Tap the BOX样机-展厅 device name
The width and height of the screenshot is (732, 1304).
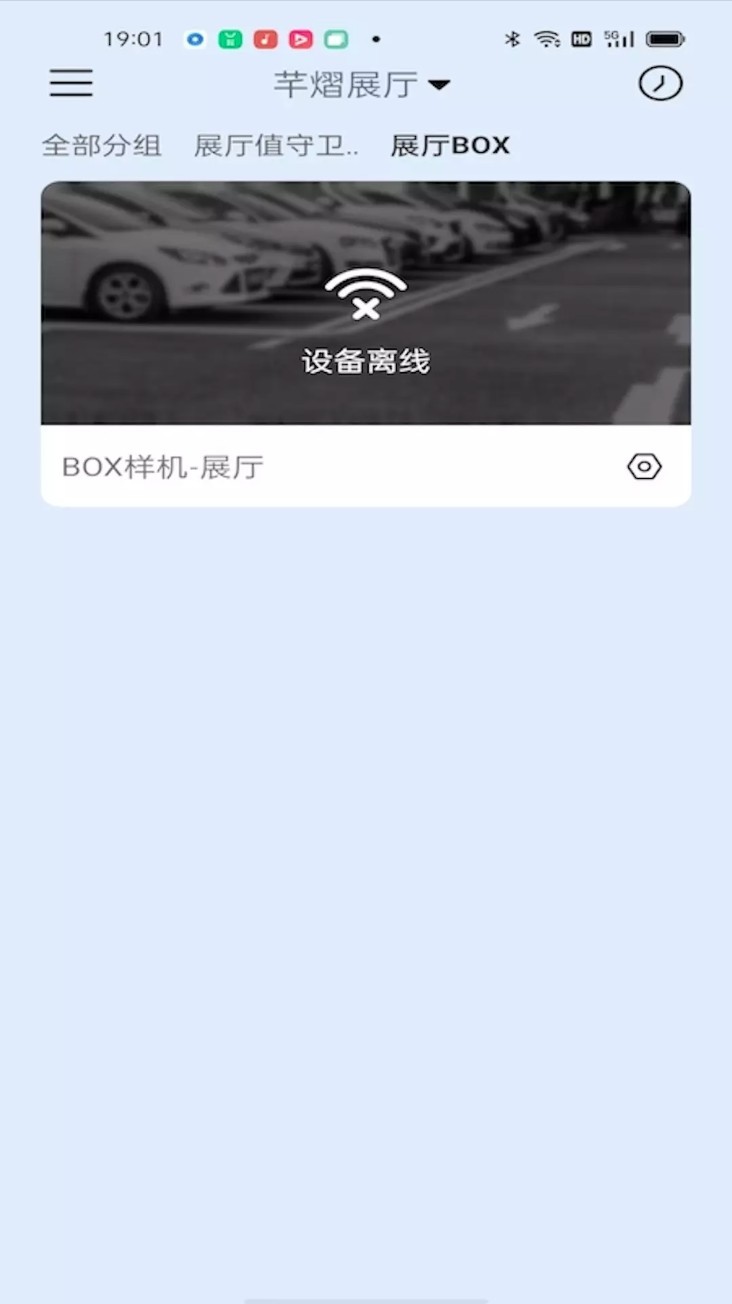tap(161, 466)
